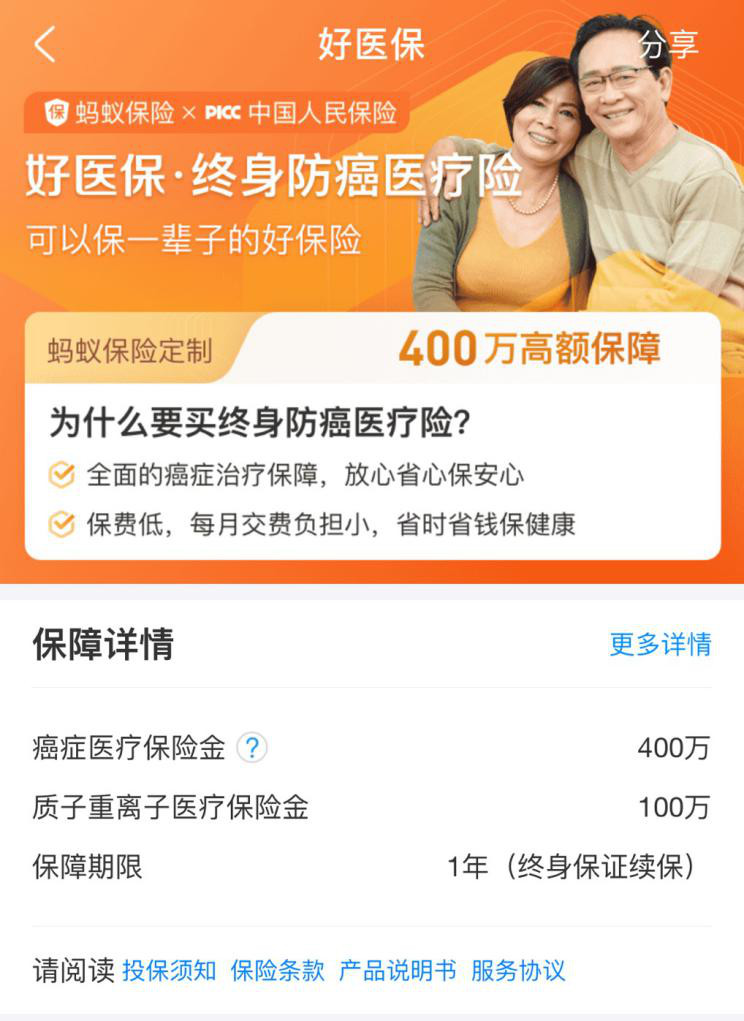Read the 保险条款 document
The width and height of the screenshot is (744, 1021).
click(x=277, y=970)
